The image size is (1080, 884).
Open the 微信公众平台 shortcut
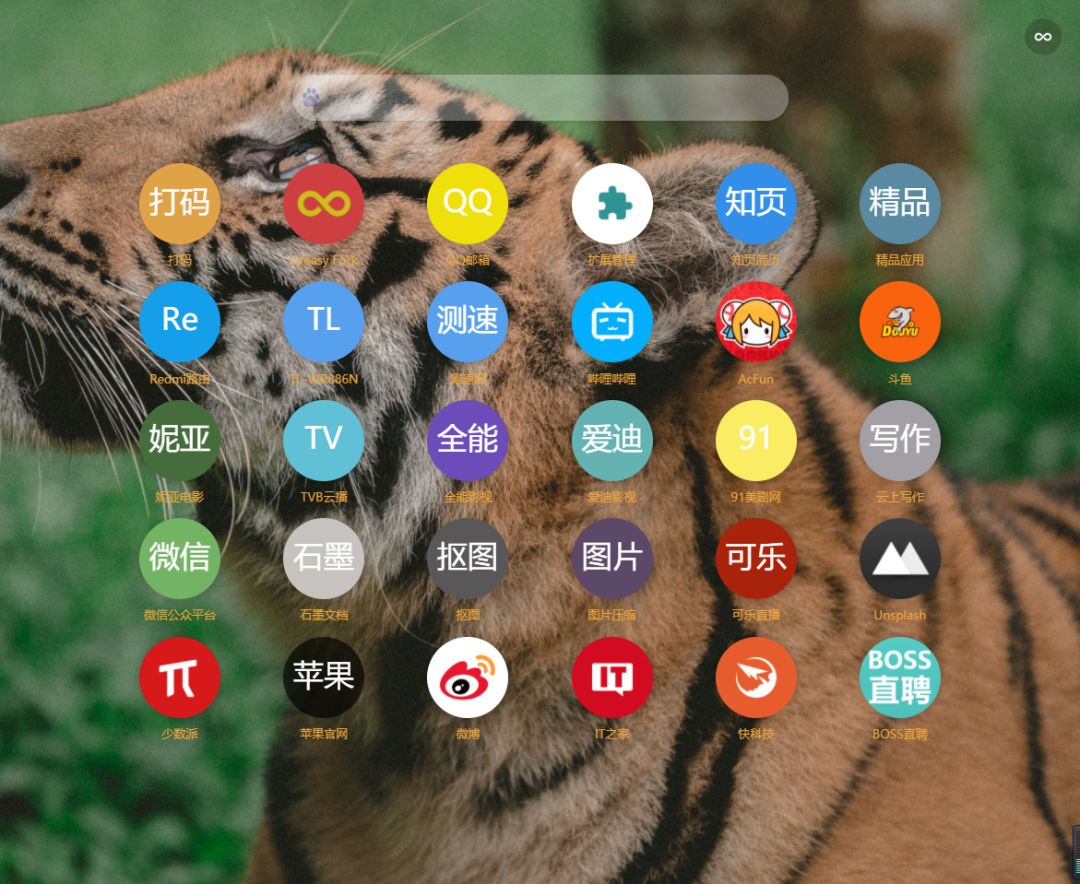[180, 558]
